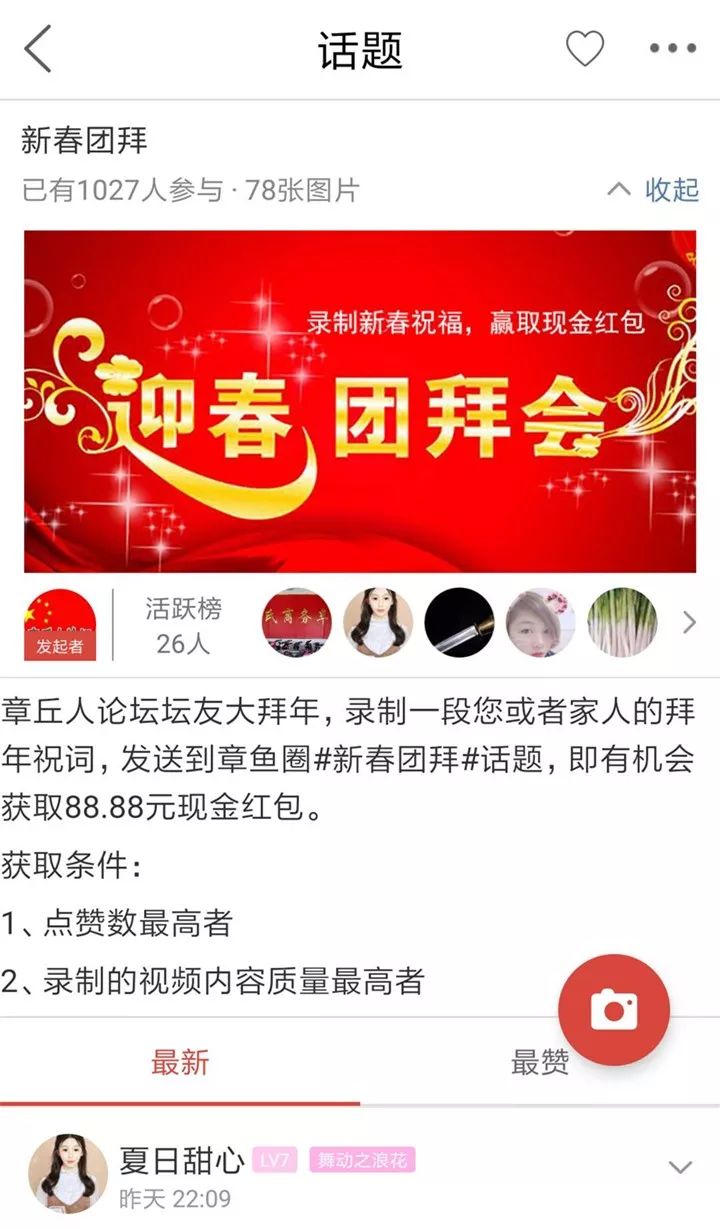Open 夏日甜心's profile avatar
Screen dimensions: 720x1229
point(68,1173)
